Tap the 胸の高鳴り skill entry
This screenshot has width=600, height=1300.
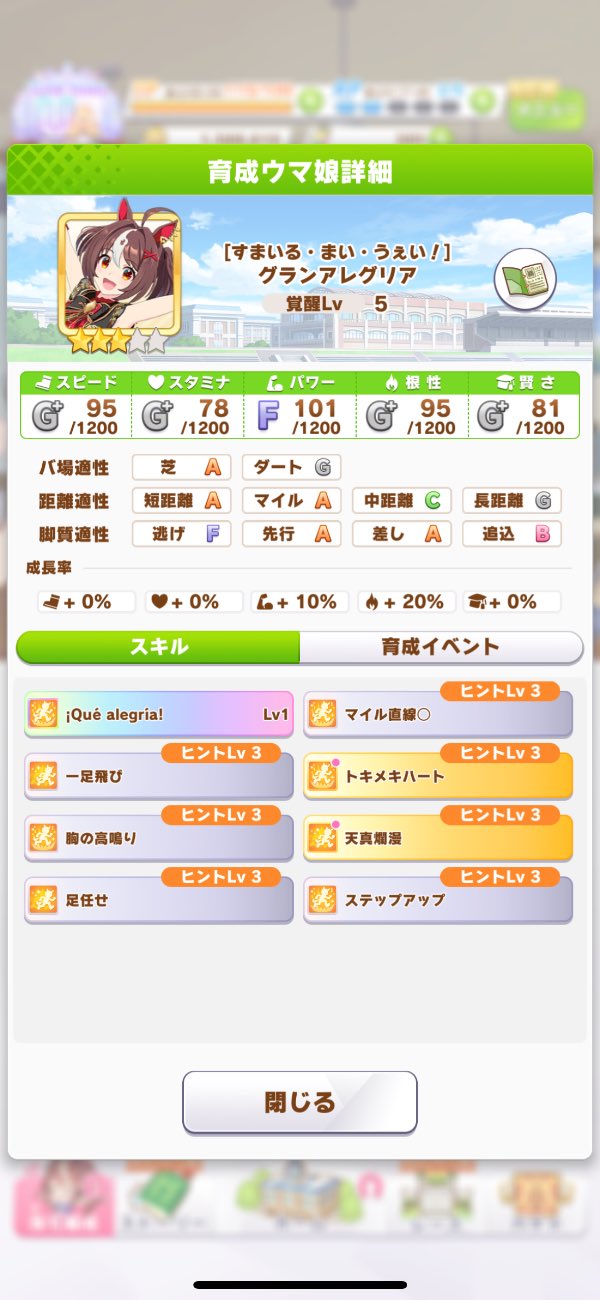[x=158, y=838]
